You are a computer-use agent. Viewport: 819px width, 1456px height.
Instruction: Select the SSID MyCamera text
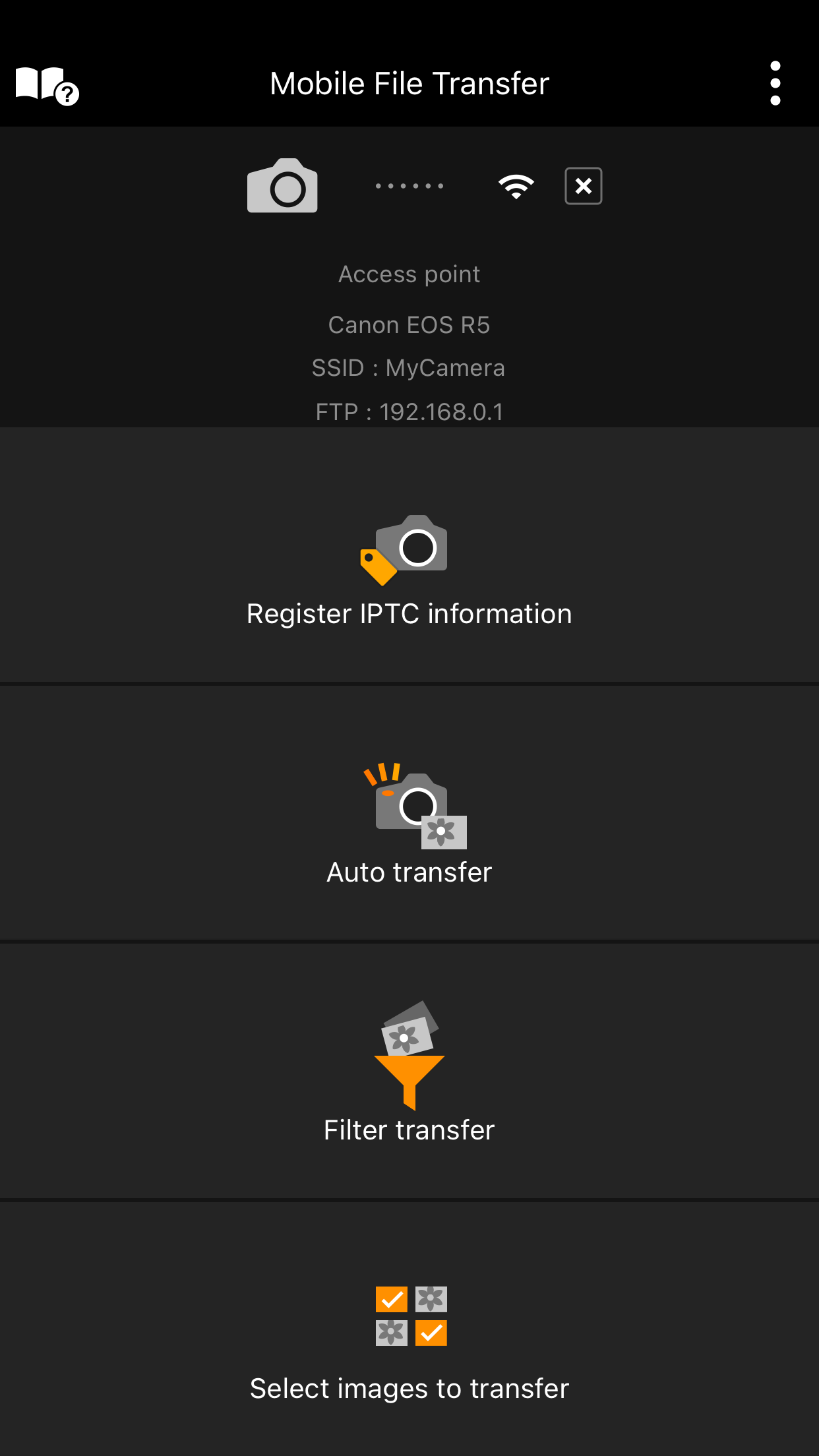point(409,368)
